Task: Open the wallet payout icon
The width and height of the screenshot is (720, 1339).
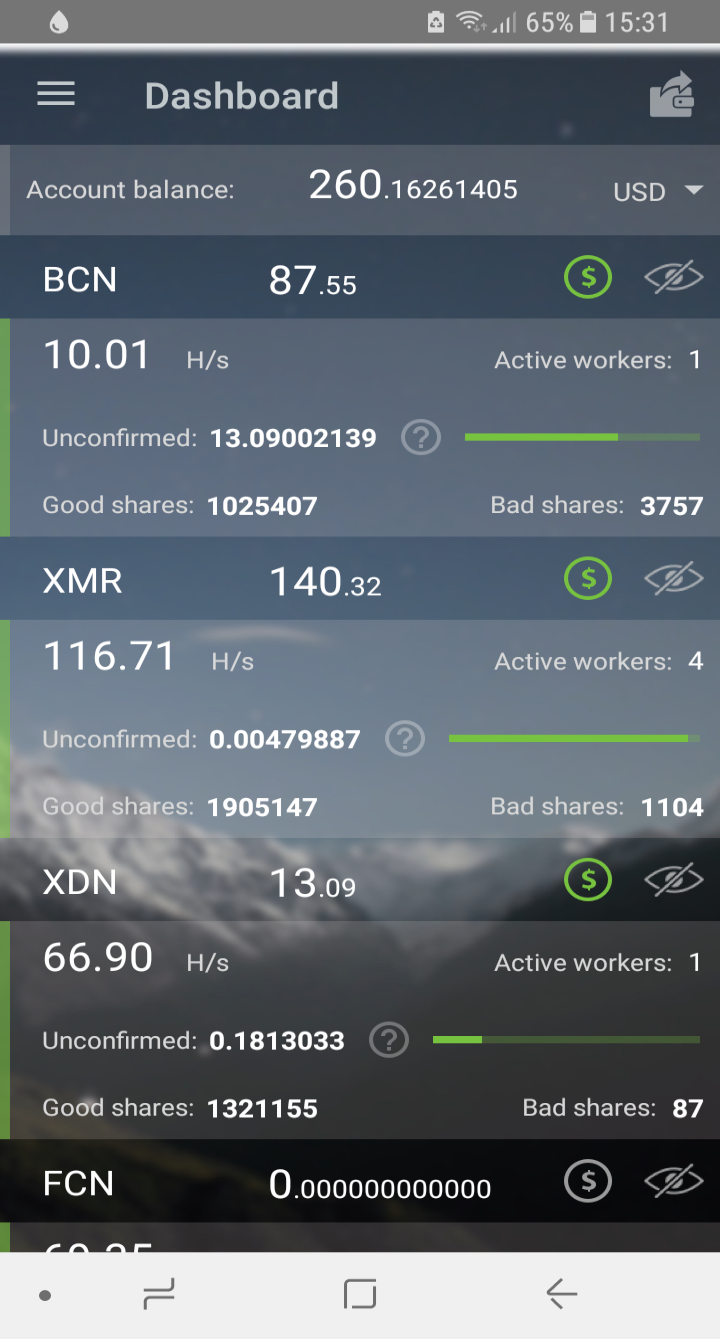Action: (672, 94)
